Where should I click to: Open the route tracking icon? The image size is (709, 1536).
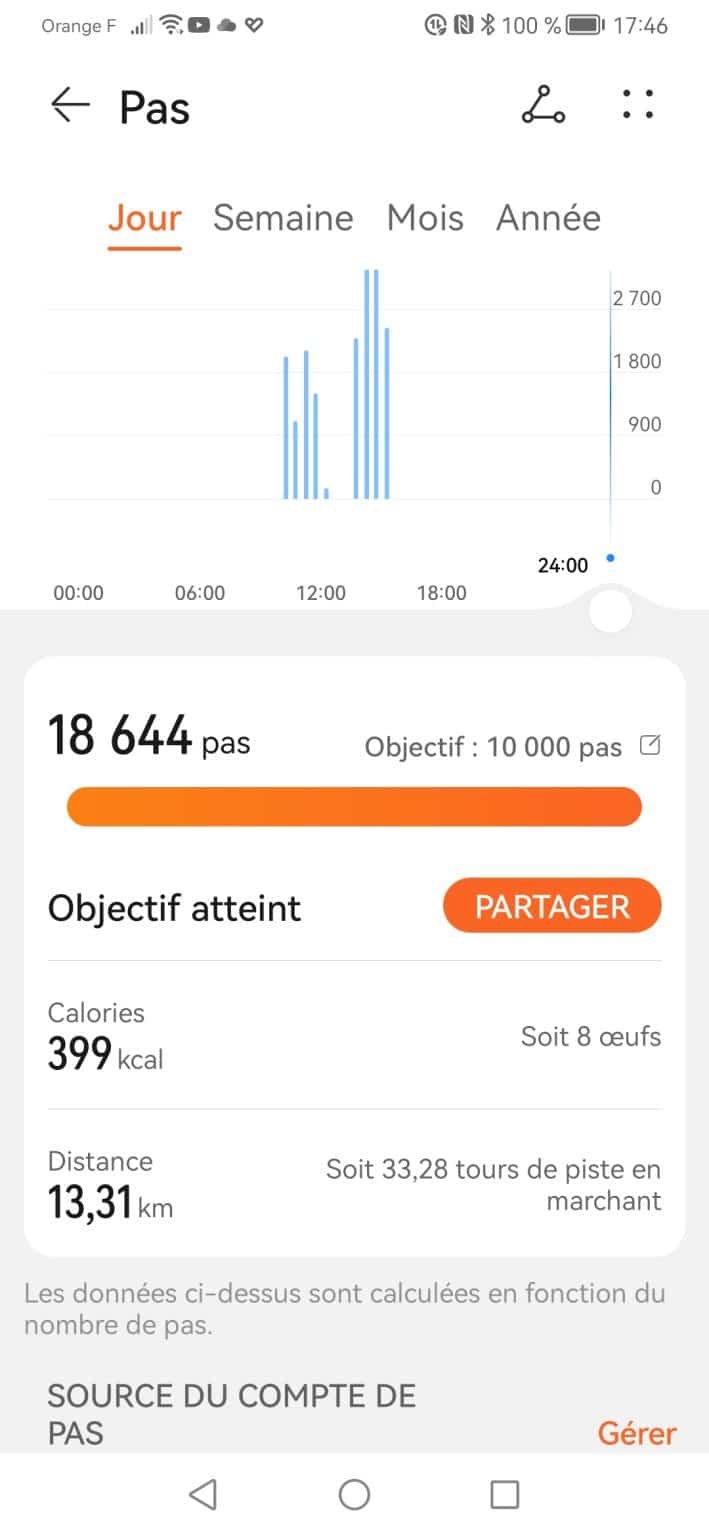click(x=543, y=105)
